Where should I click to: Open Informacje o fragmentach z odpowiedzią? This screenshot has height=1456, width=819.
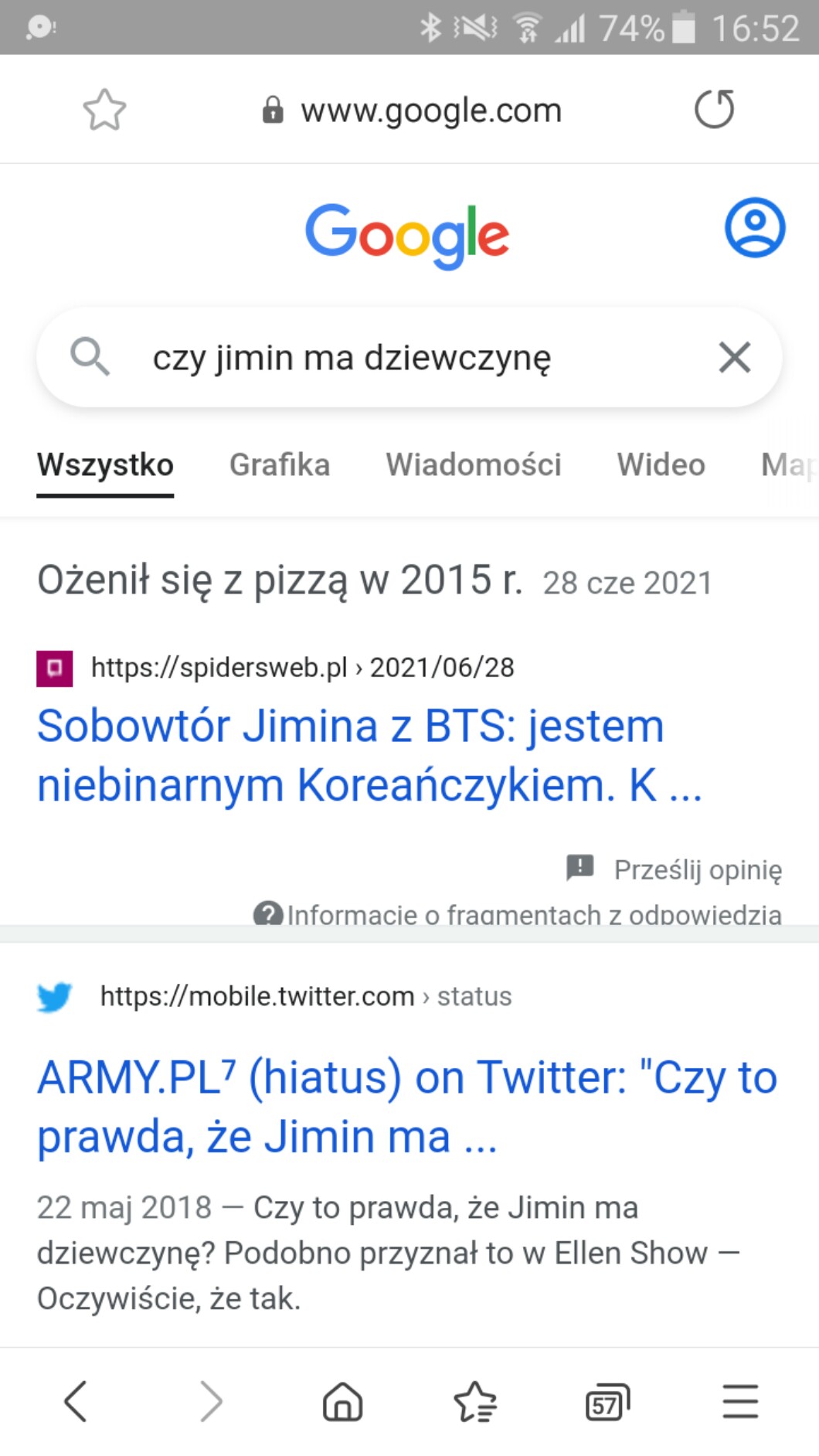click(533, 915)
